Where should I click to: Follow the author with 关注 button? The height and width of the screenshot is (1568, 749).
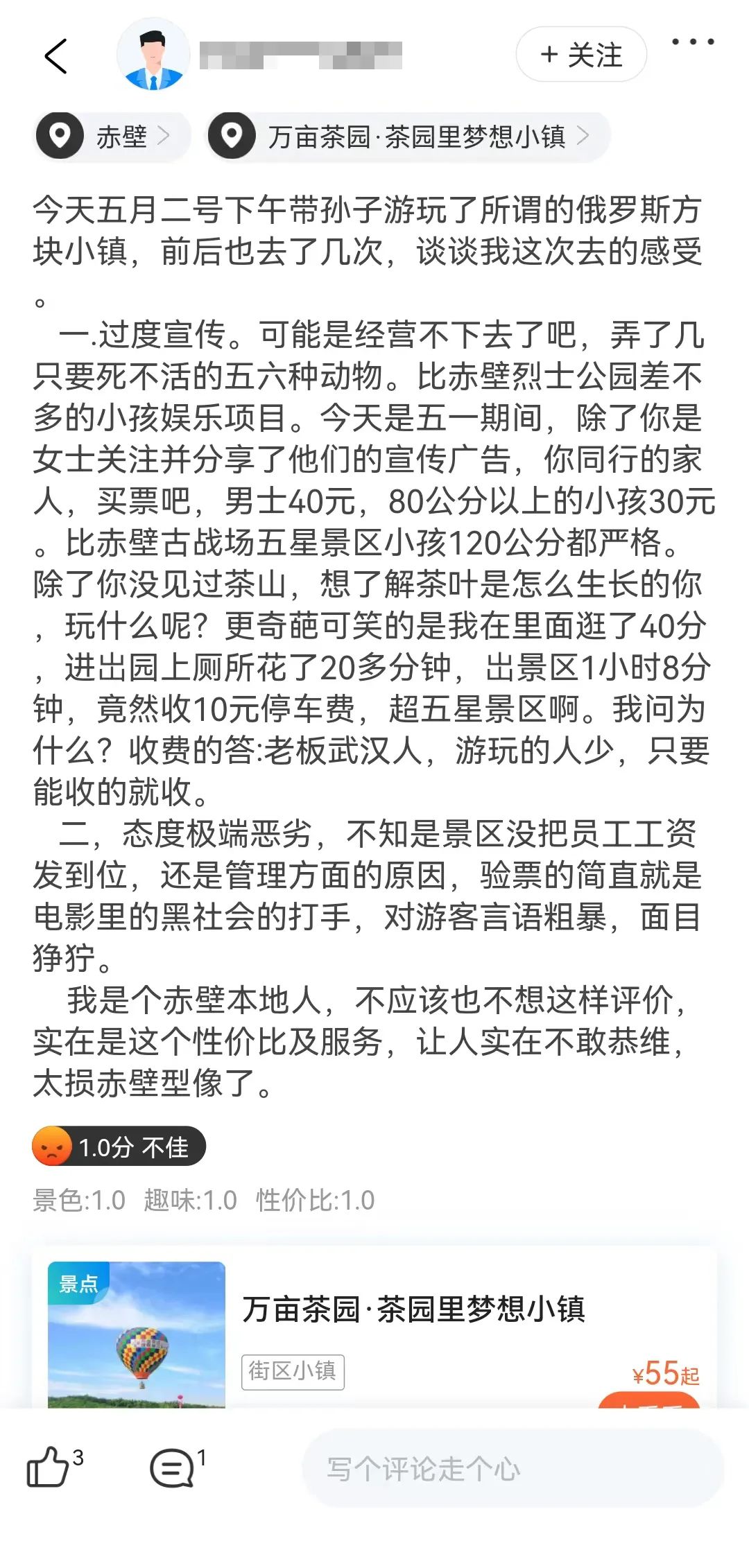click(581, 55)
